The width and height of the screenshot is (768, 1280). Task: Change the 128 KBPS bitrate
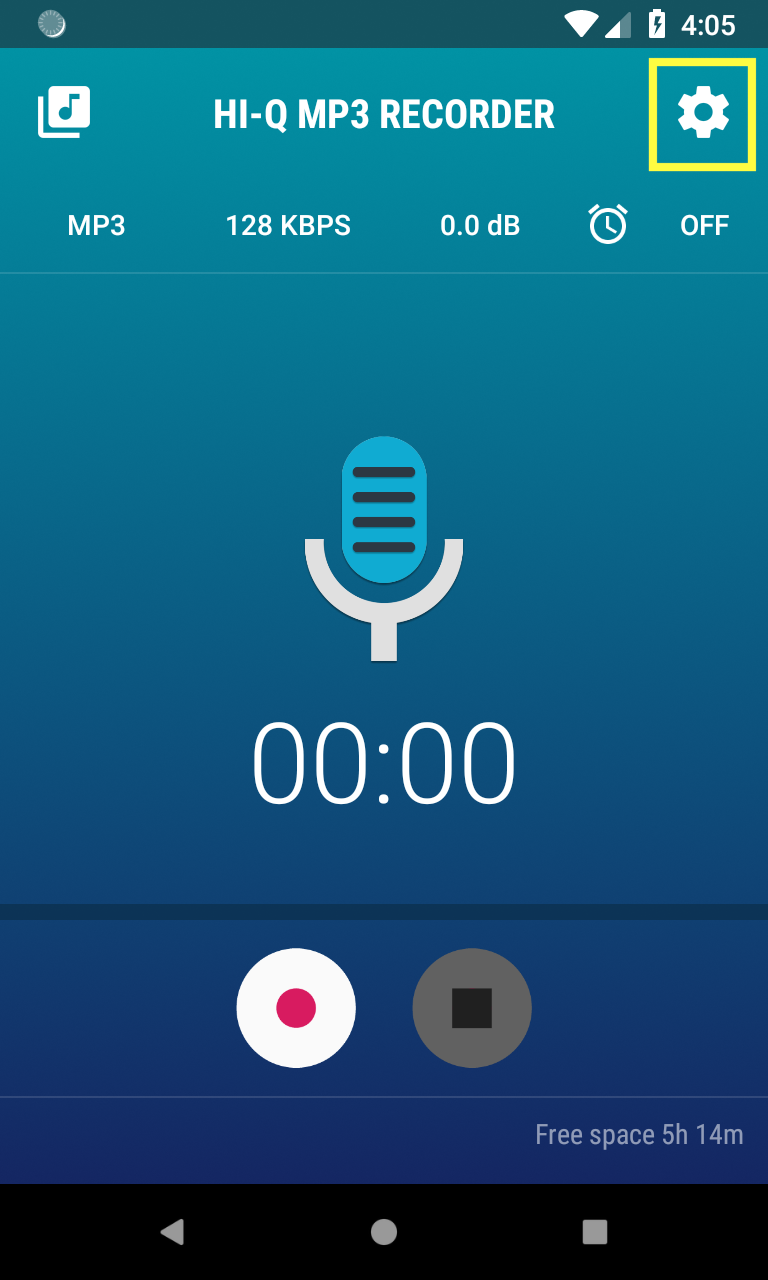288,225
